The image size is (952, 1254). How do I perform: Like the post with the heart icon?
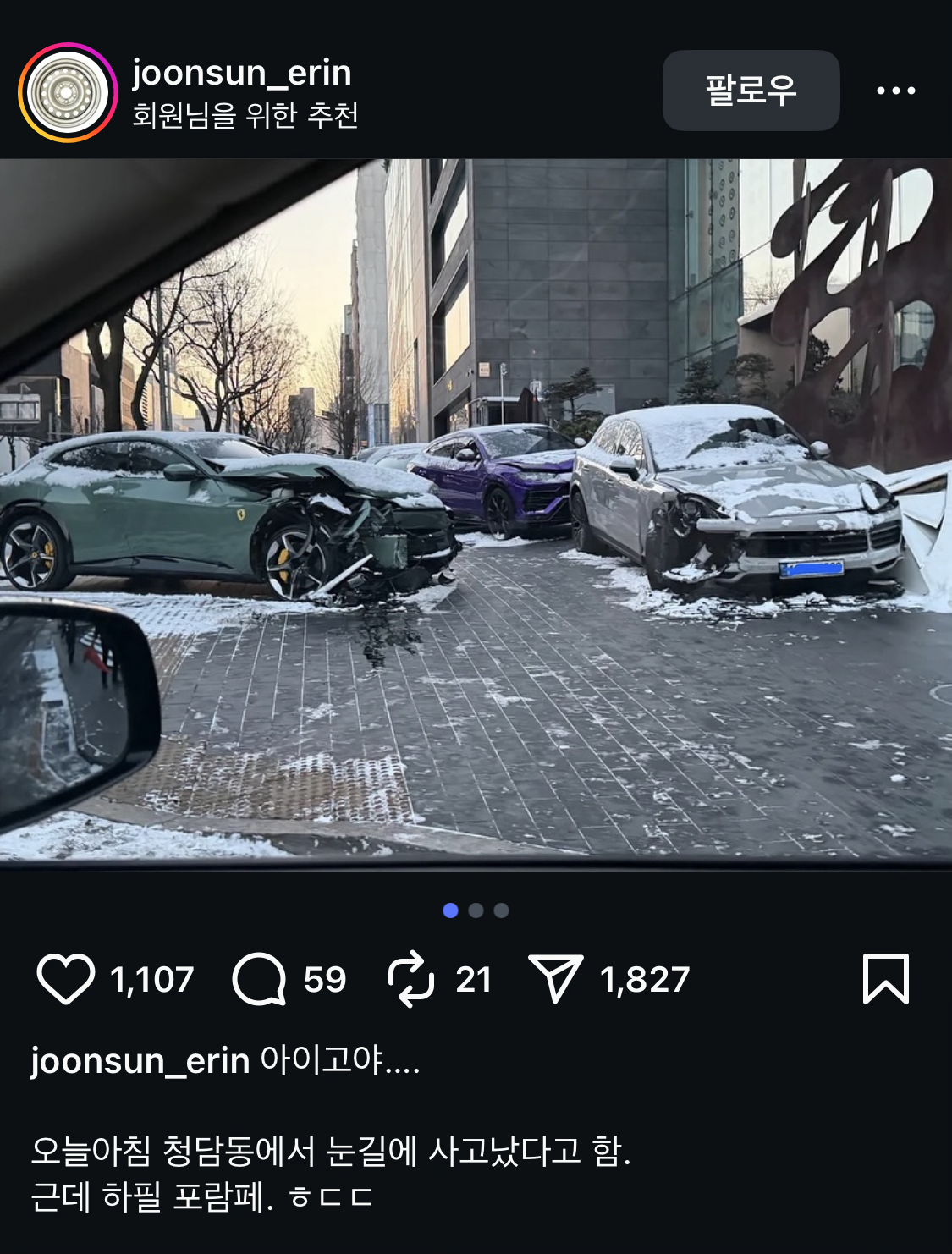point(65,979)
